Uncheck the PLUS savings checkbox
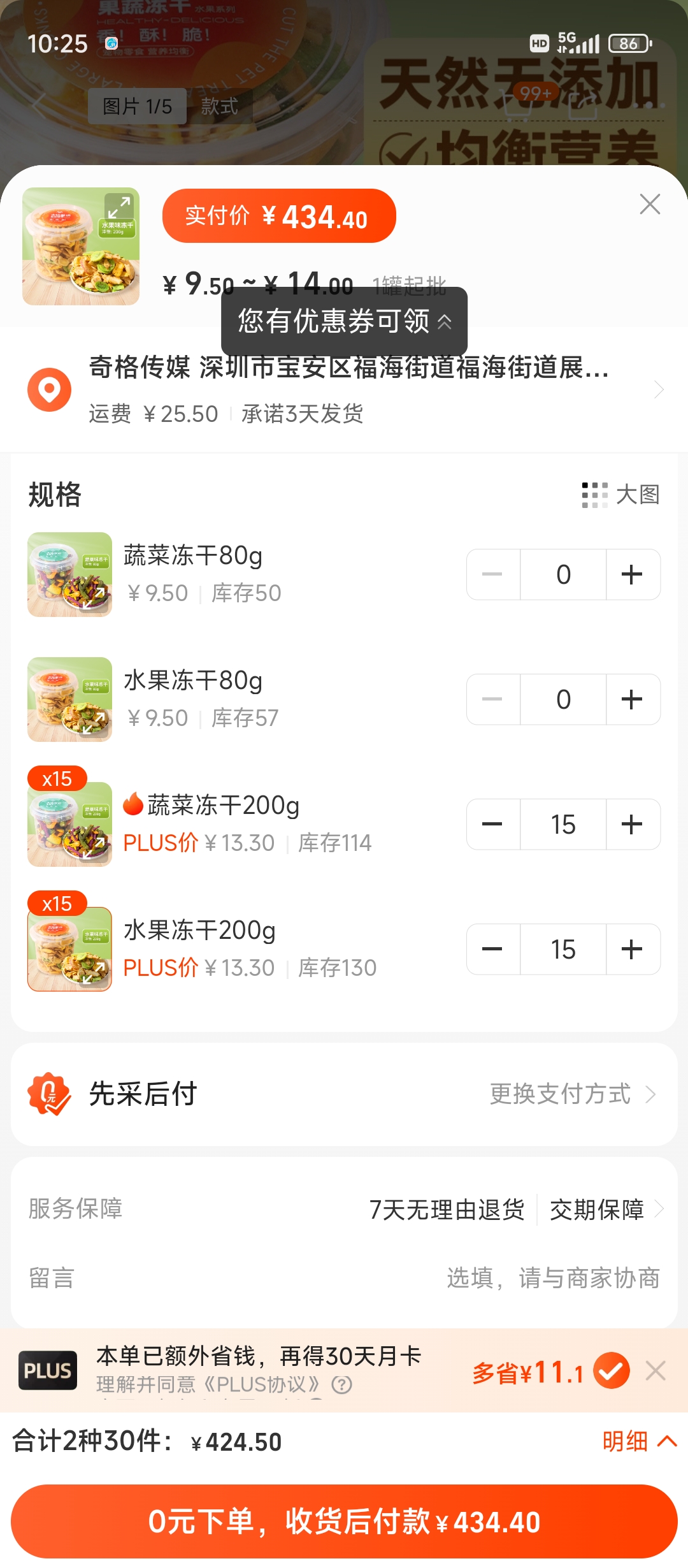This screenshot has width=688, height=1568. (x=612, y=1371)
